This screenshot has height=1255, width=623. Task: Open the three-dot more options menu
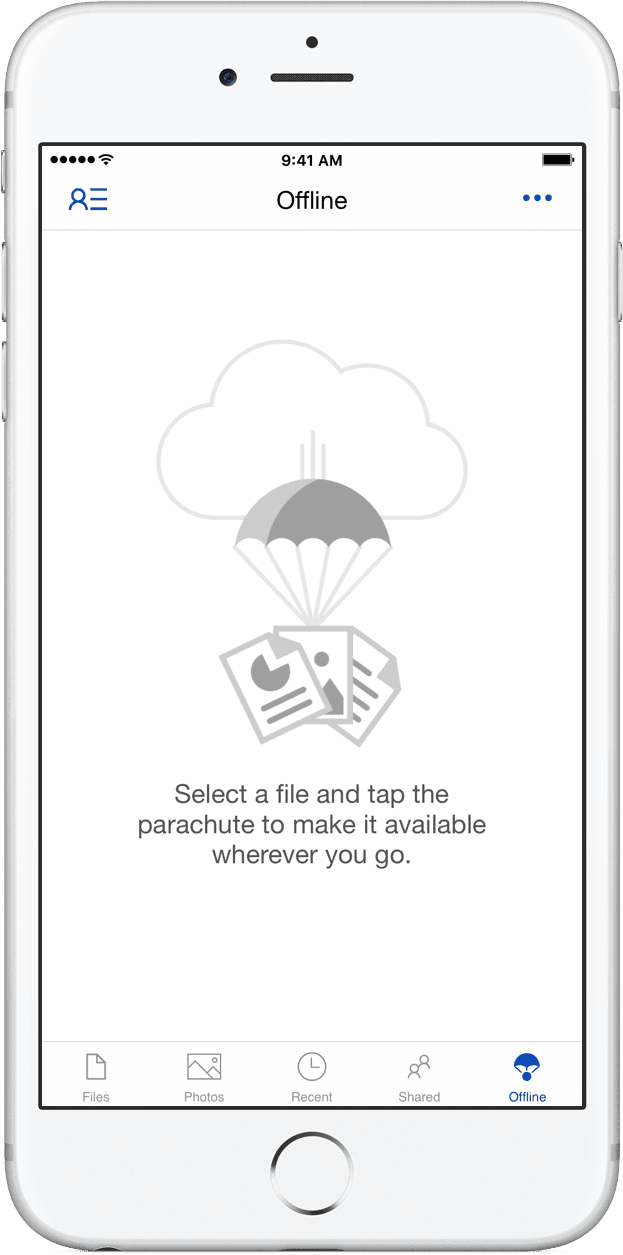(x=537, y=199)
